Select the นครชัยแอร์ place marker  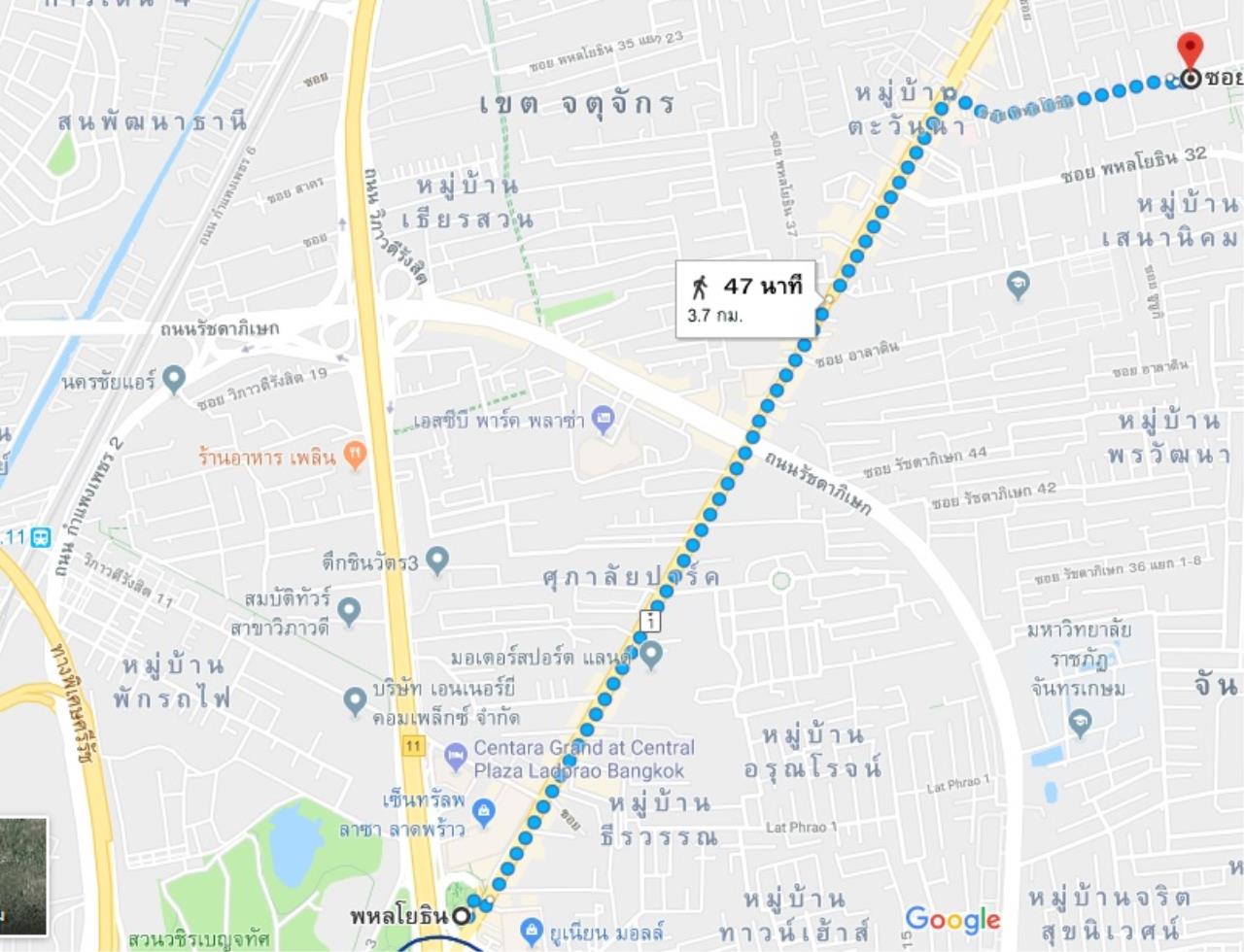tap(175, 380)
